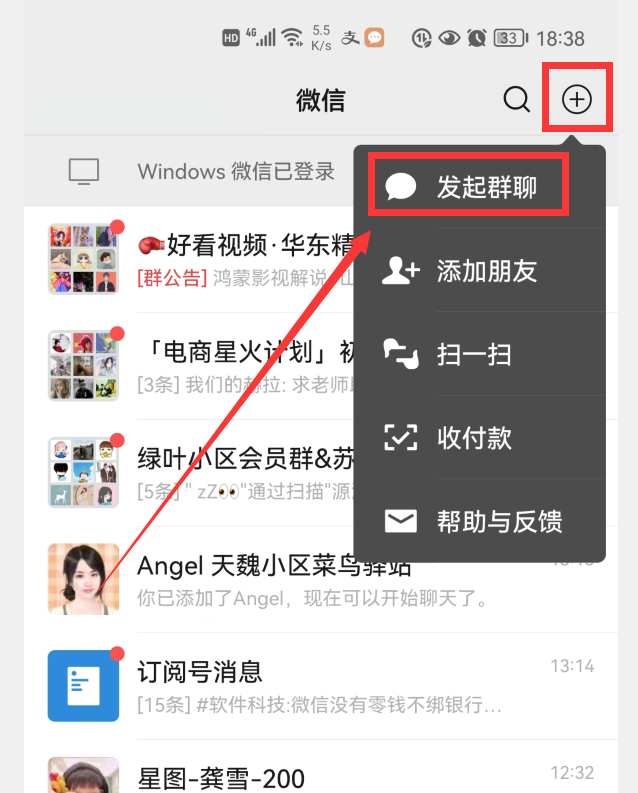
Task: Open the Windows 微信已登录 banner
Action: point(200,171)
